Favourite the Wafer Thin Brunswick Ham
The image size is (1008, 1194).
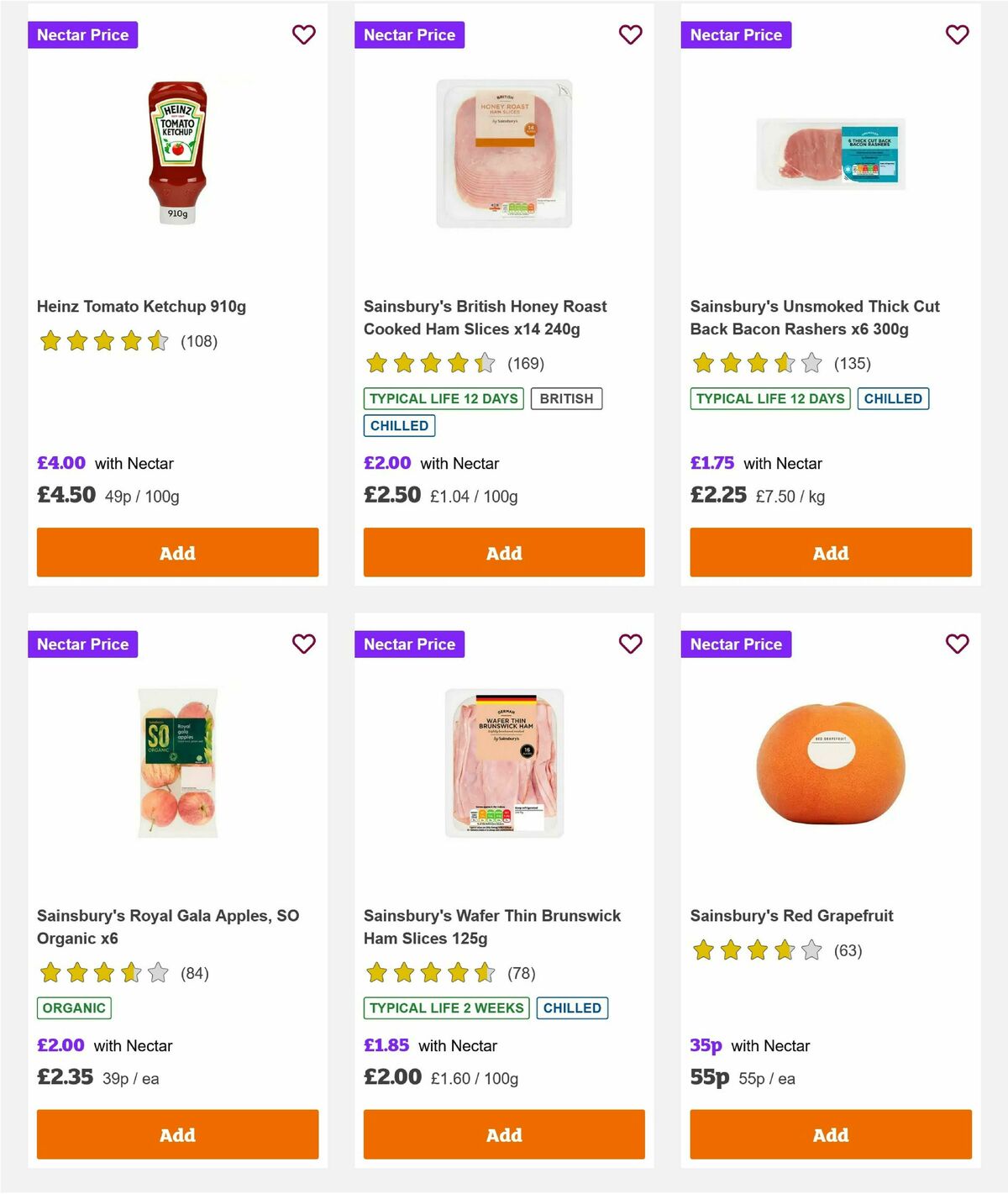(630, 644)
